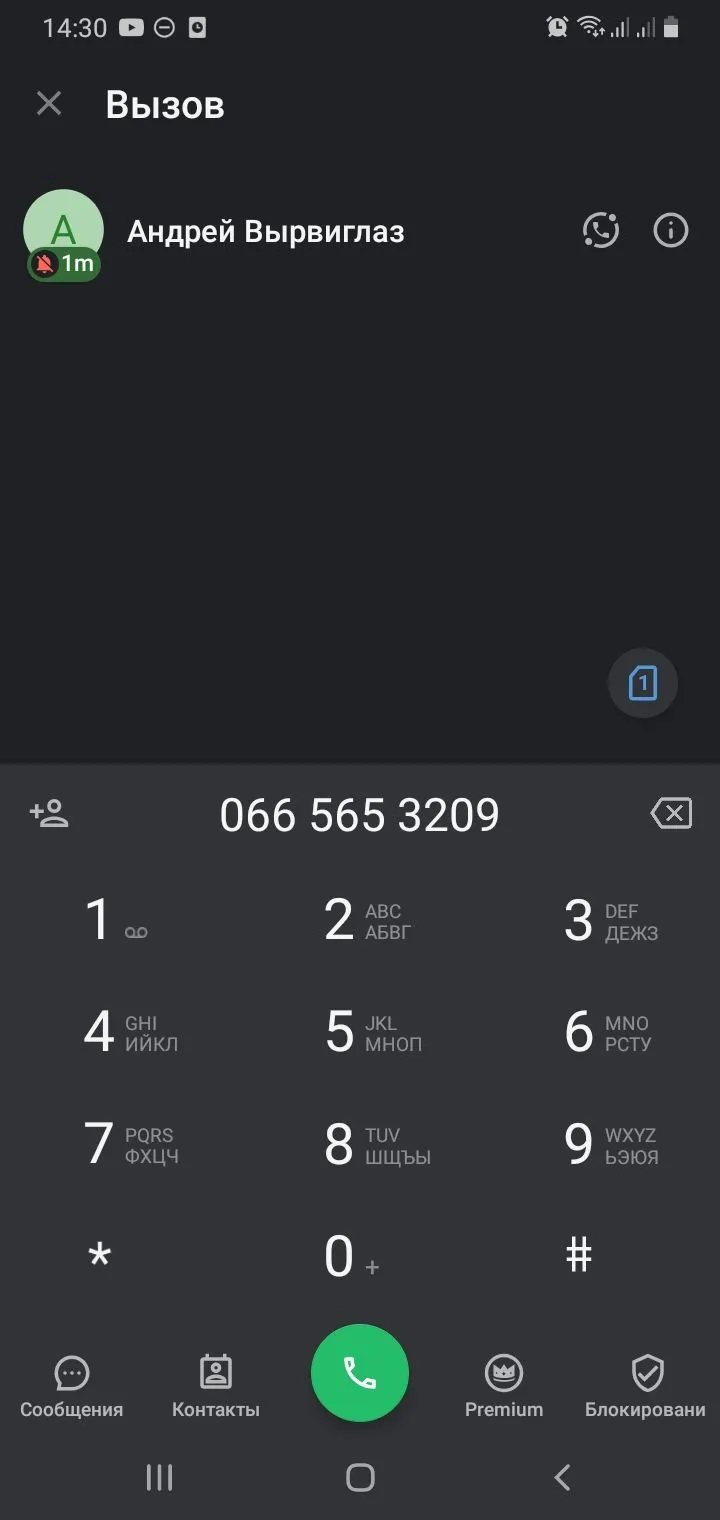The image size is (720, 1520).
Task: Switch to the Сообщения tab
Action: [72, 1387]
